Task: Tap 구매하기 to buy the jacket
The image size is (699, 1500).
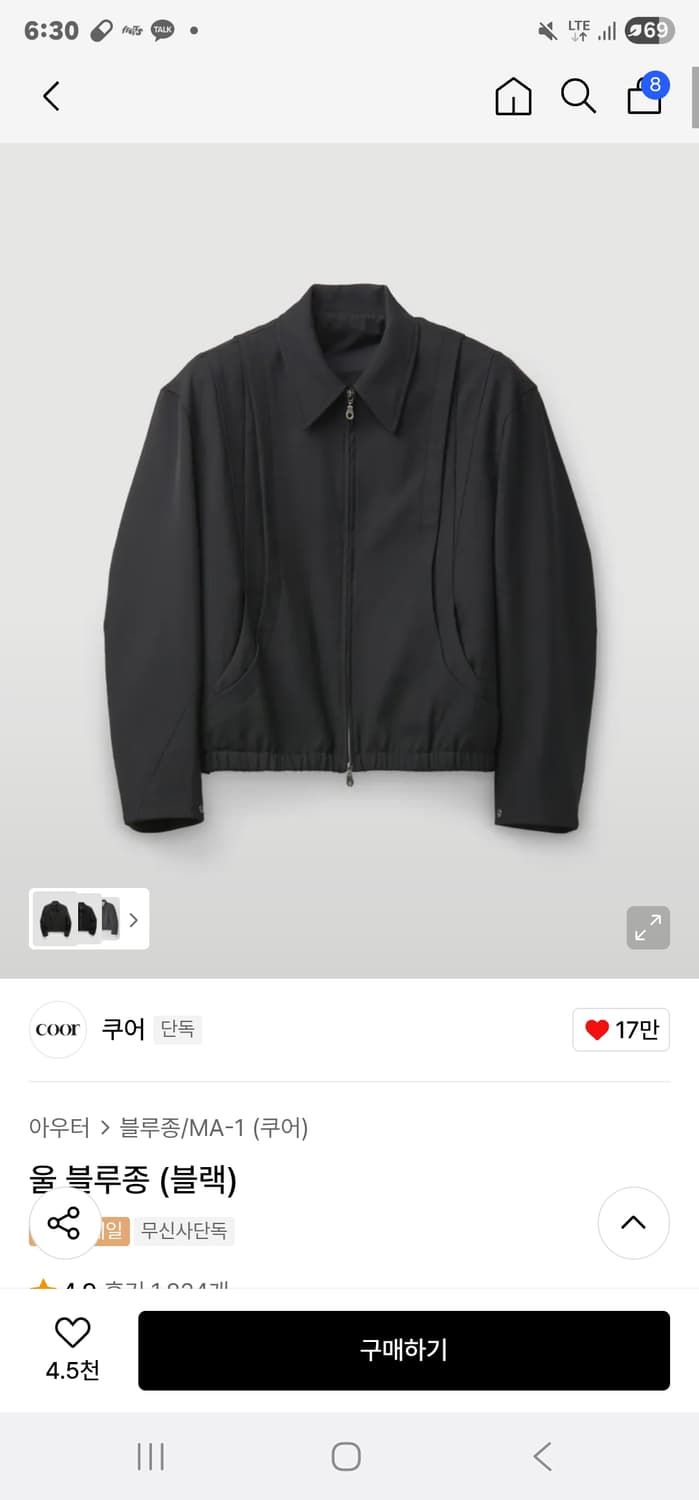Action: tap(403, 1350)
